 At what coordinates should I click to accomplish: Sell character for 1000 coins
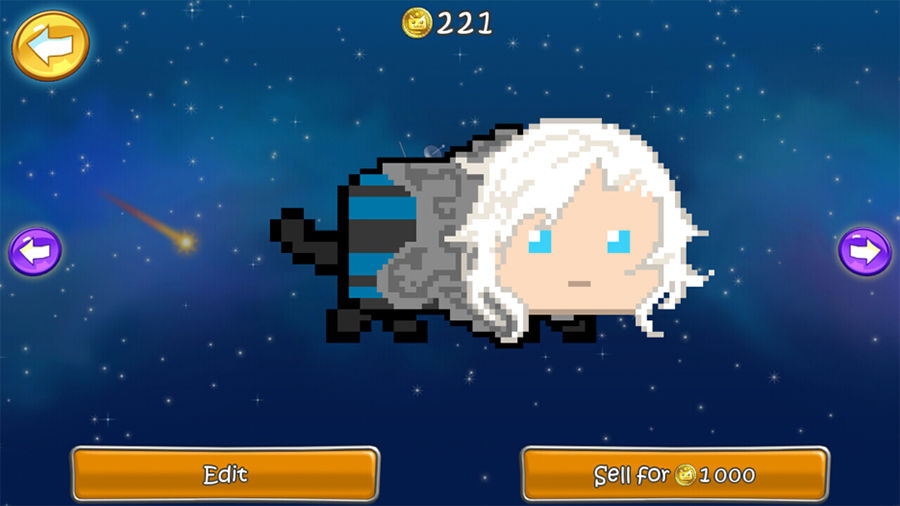click(x=675, y=474)
